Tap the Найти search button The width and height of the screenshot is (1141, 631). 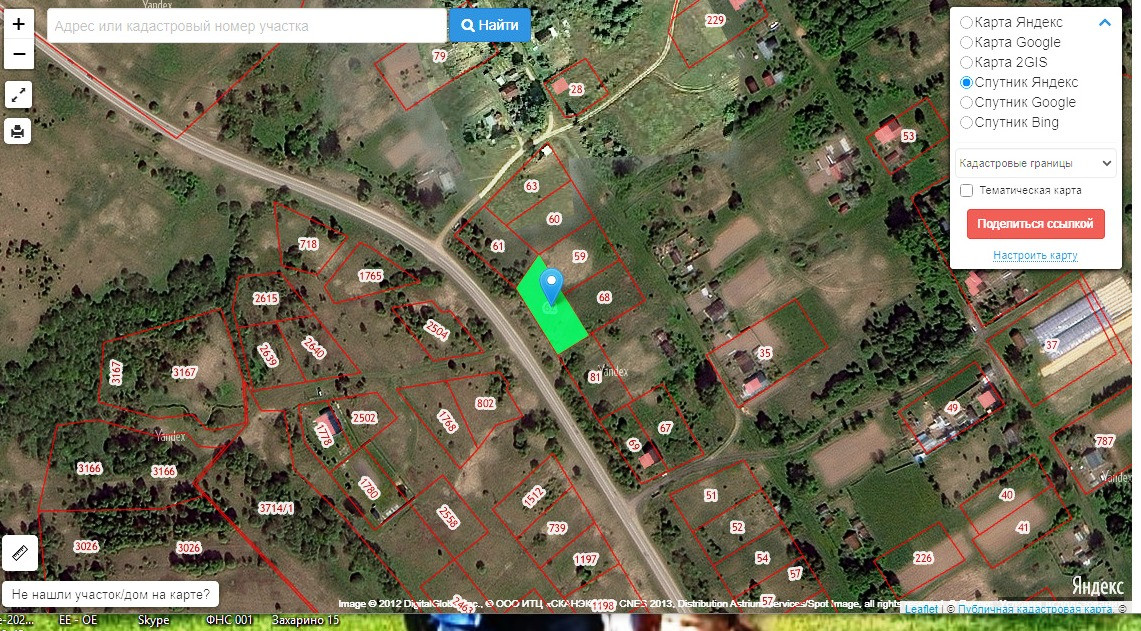tap(490, 25)
